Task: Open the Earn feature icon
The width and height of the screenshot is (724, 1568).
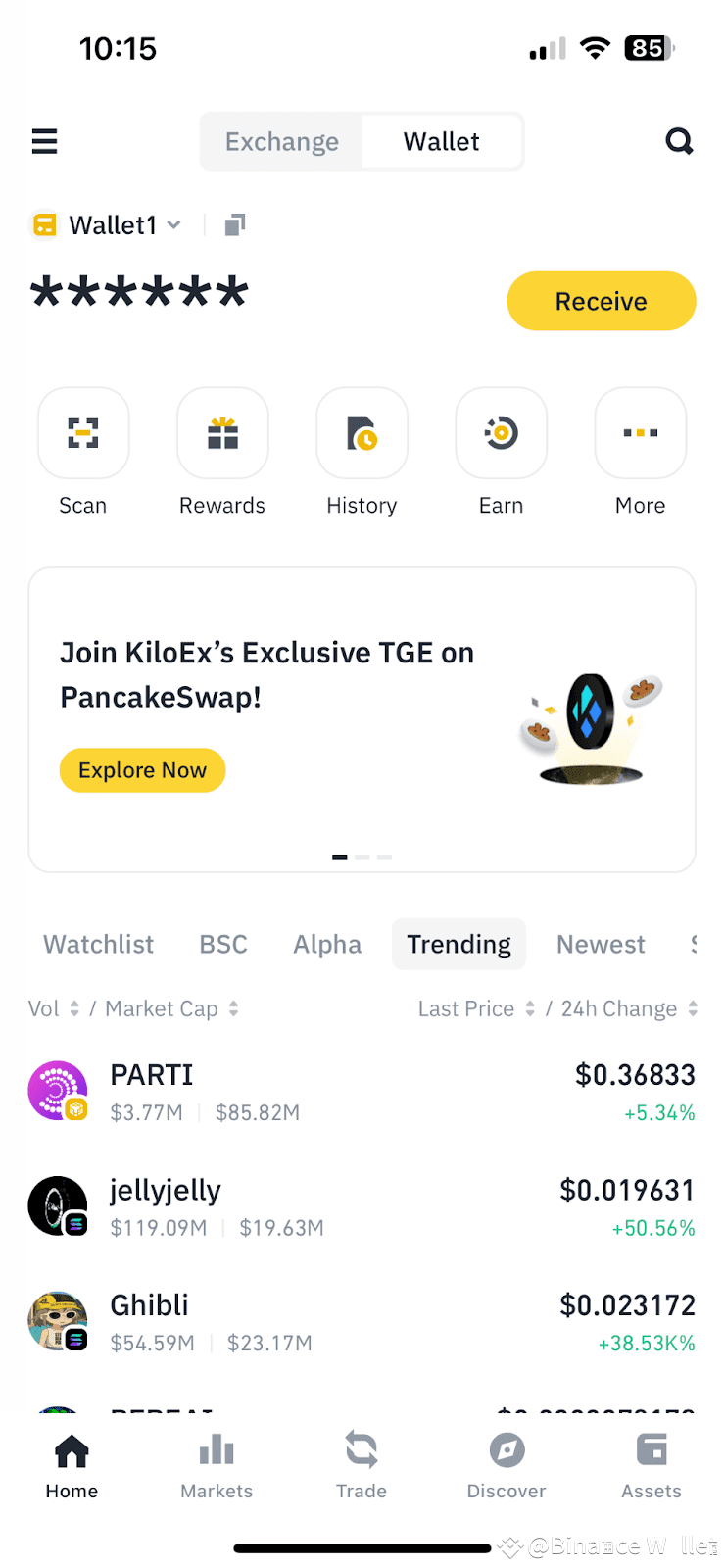Action: [501, 433]
